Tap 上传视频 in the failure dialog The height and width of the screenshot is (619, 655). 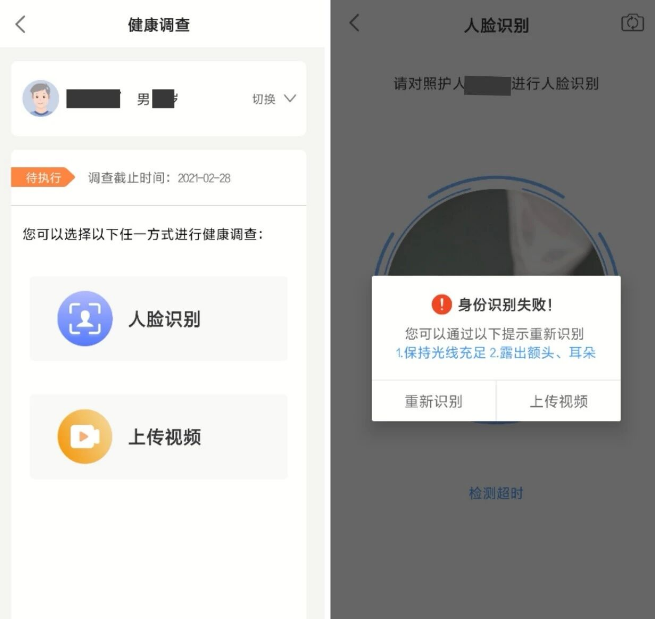(x=558, y=401)
